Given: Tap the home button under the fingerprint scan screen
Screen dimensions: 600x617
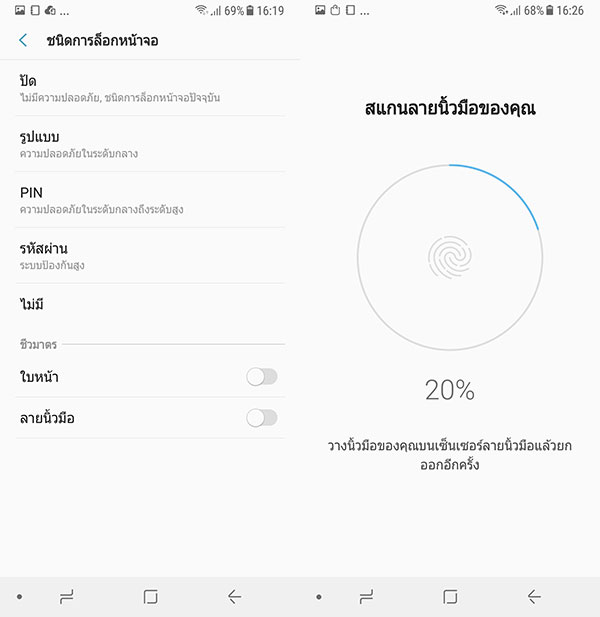Looking at the screenshot, I should point(450,597).
